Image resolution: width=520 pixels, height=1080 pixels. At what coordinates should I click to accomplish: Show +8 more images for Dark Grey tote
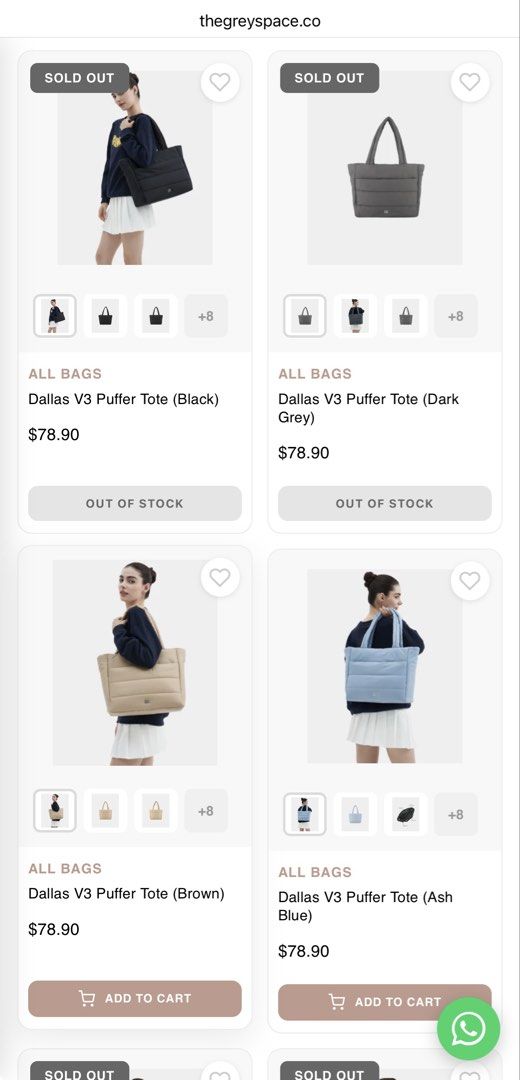456,316
